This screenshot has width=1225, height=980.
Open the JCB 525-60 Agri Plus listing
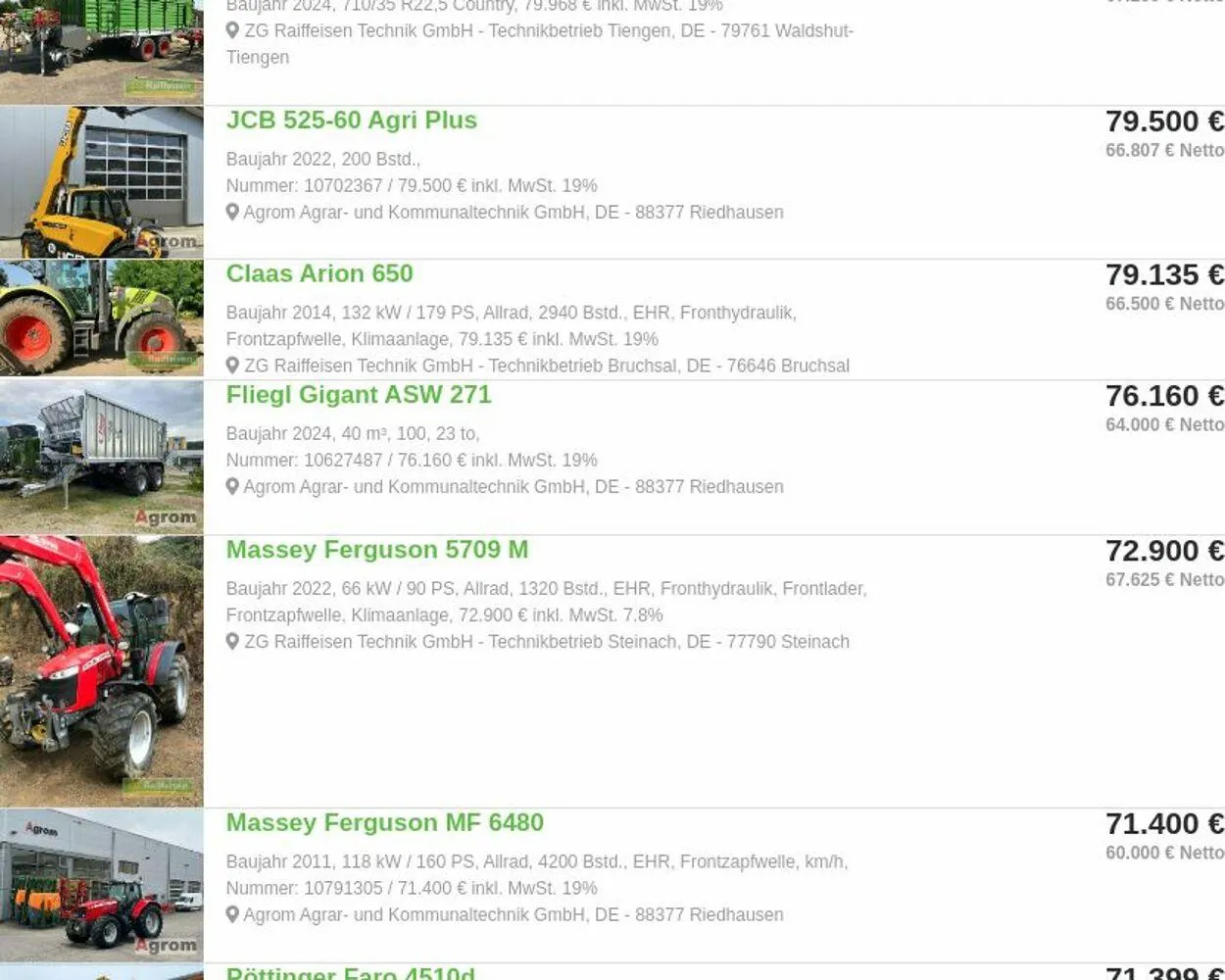351,121
